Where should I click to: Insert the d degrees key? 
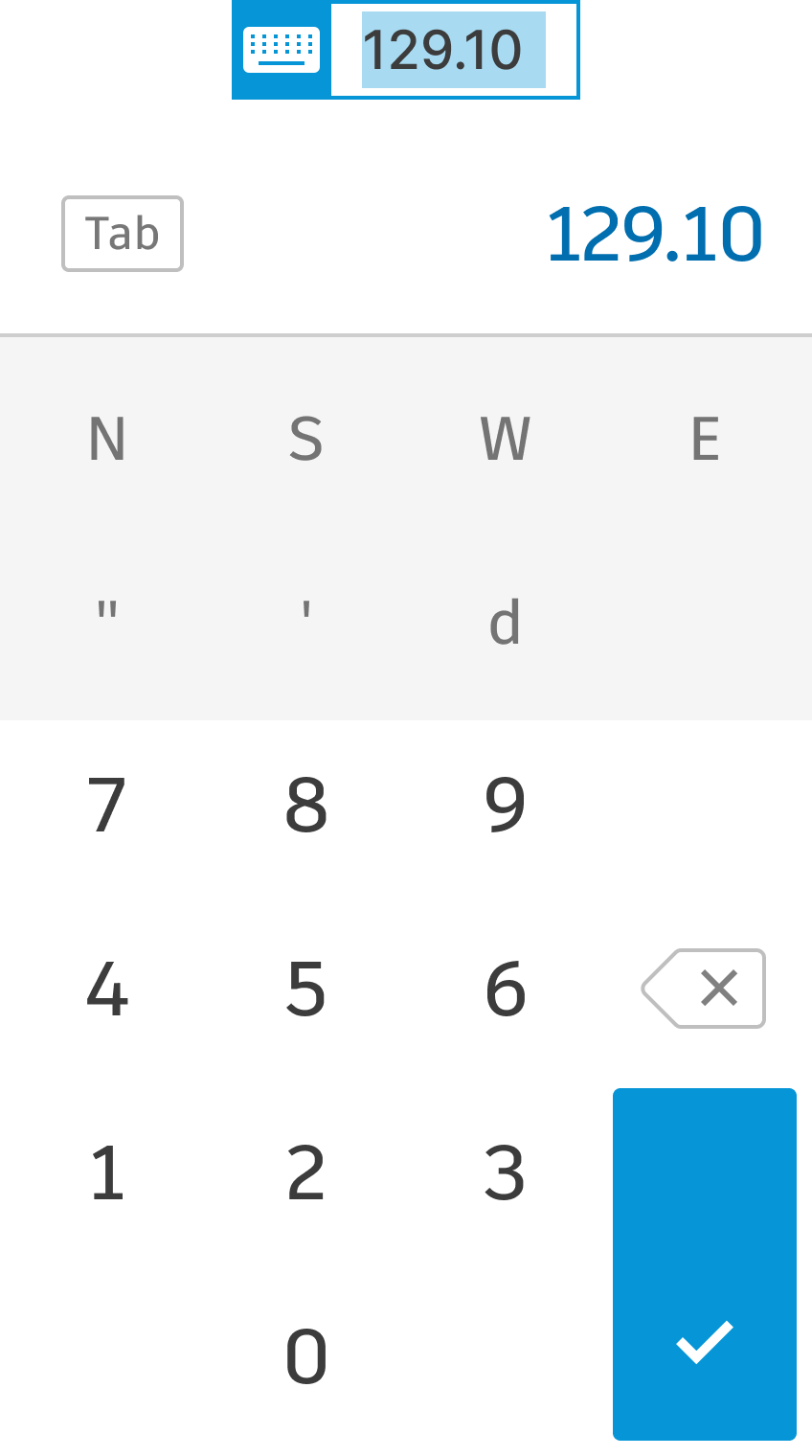point(506,623)
